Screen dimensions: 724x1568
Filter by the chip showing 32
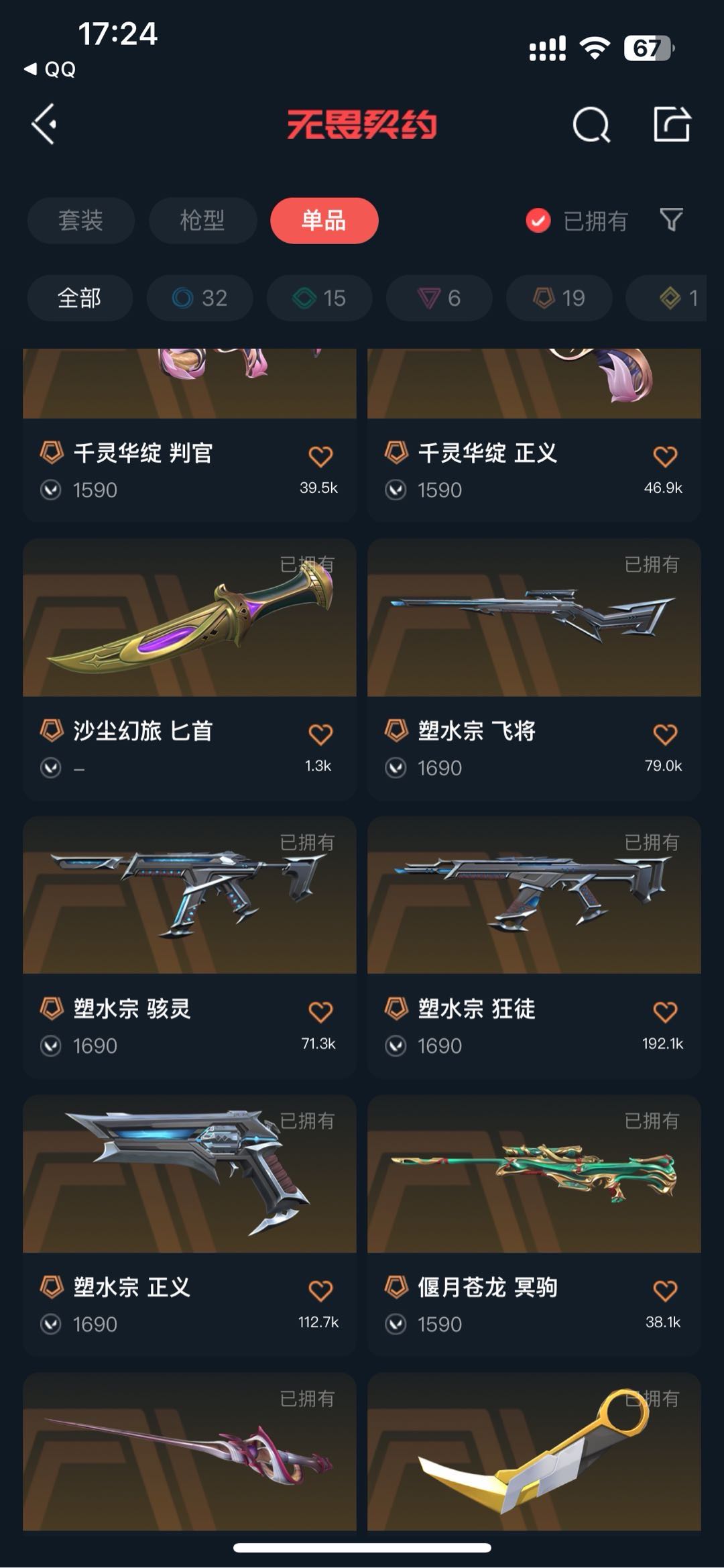[x=200, y=298]
